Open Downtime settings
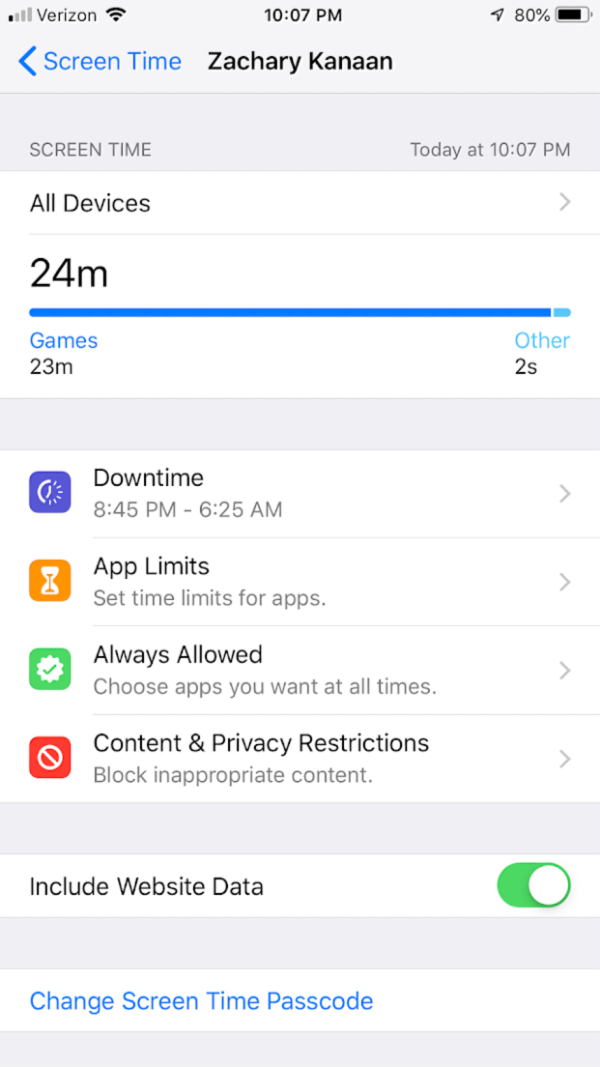Screen dimensions: 600x1067 [x=300, y=493]
